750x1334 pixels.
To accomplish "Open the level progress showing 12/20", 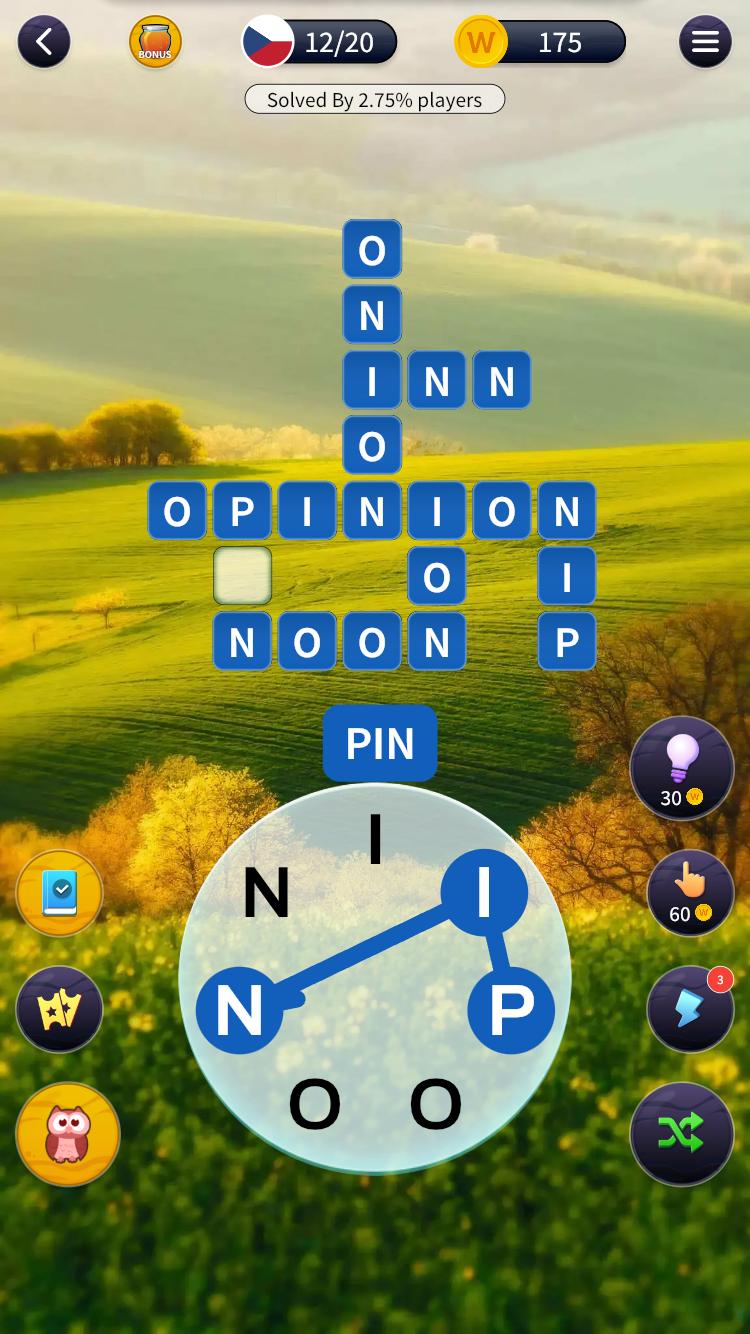I will [320, 42].
